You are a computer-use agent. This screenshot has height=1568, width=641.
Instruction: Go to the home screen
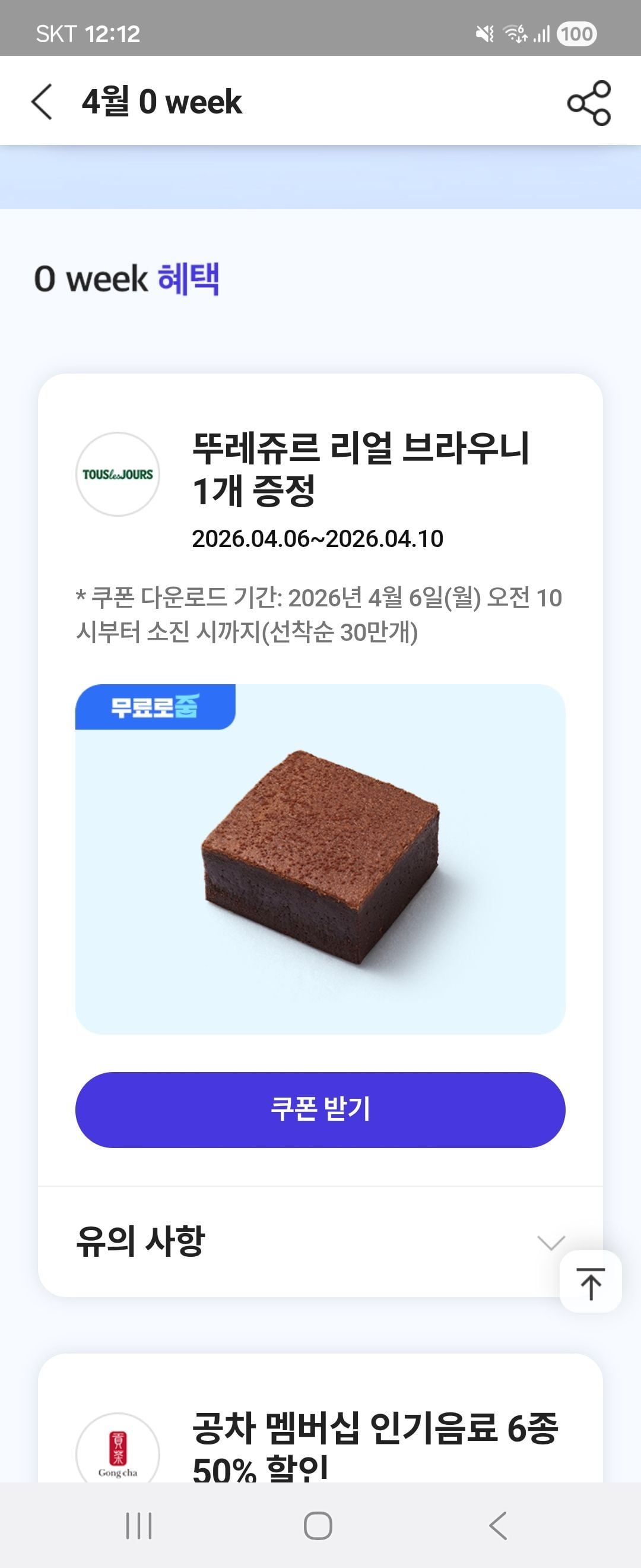click(318, 1525)
